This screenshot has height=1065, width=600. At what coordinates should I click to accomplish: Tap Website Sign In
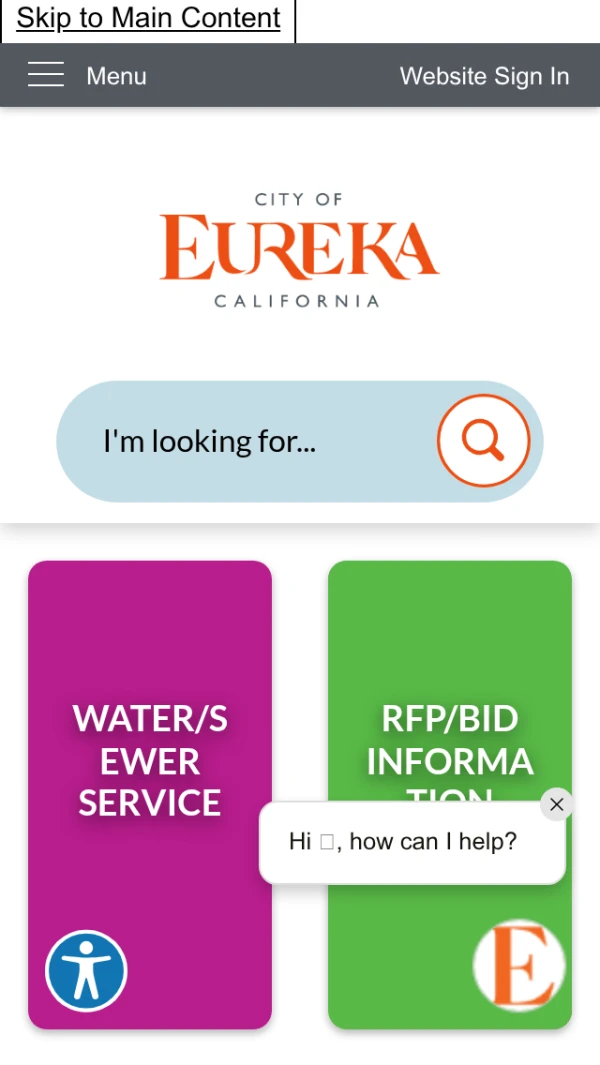tap(484, 76)
